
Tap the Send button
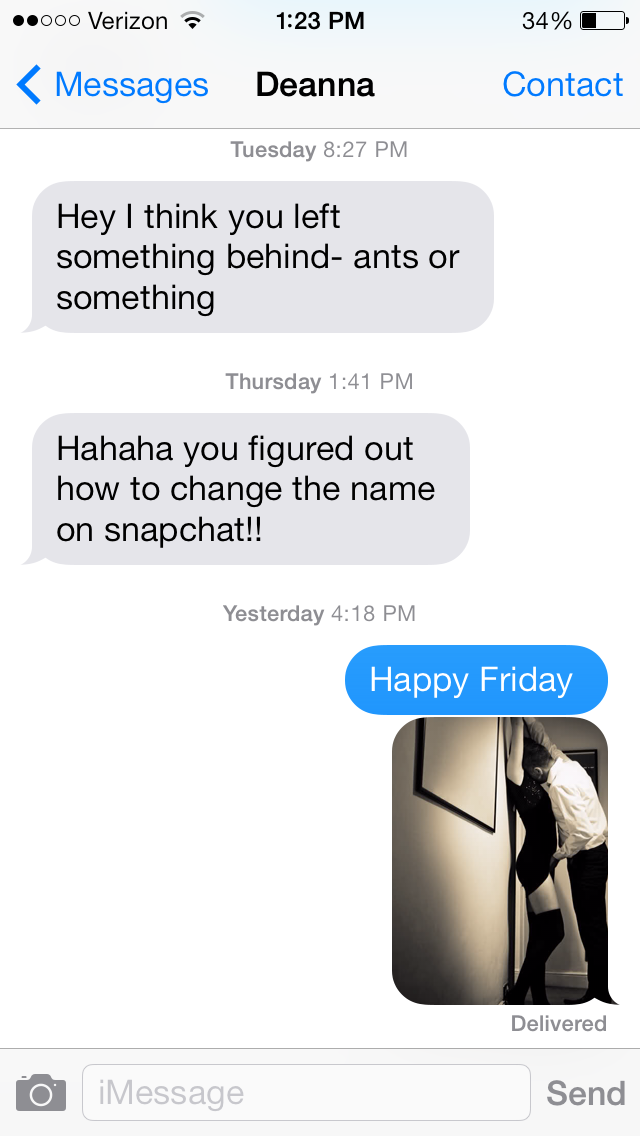click(x=585, y=1093)
